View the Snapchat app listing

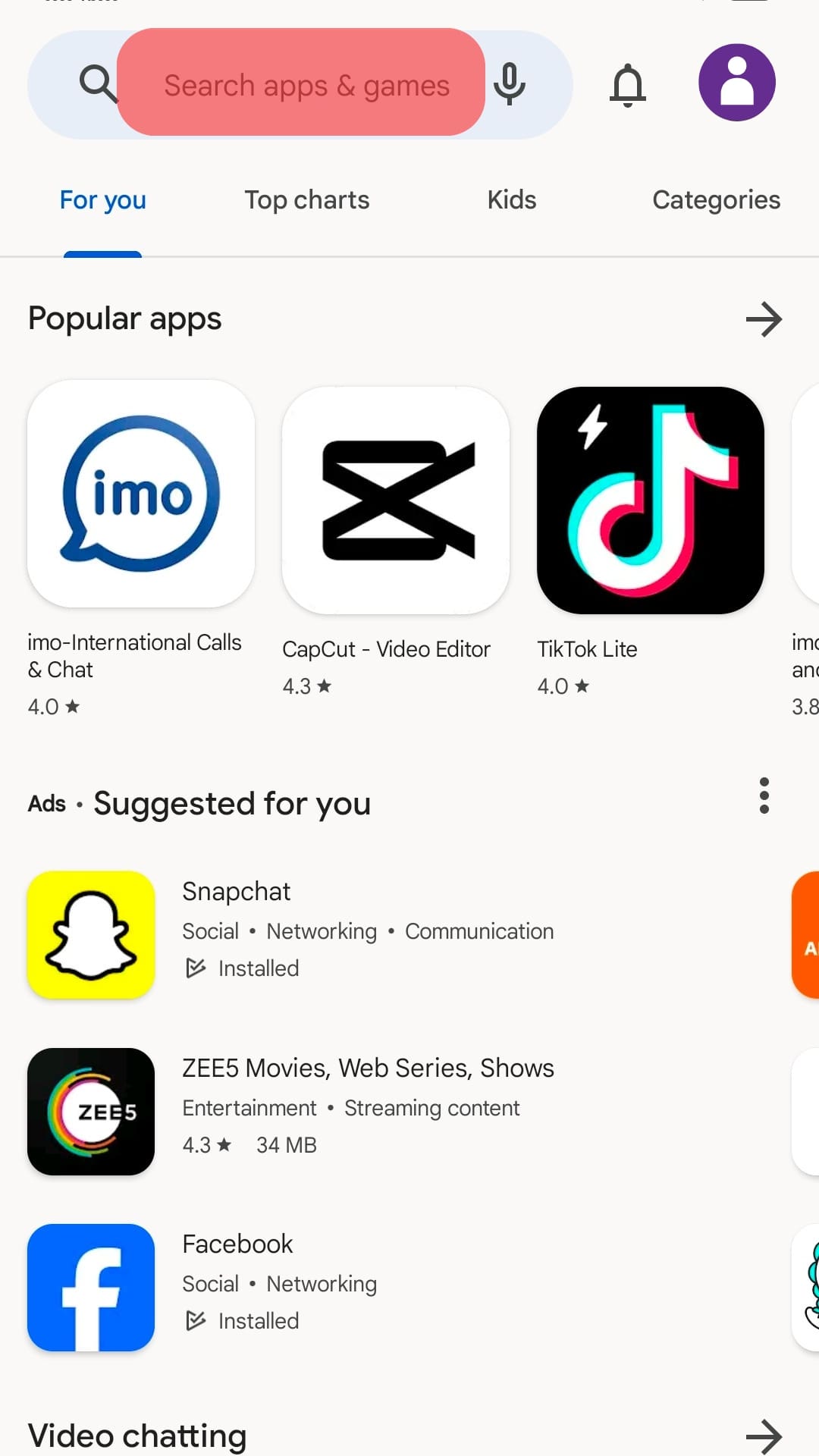pyautogui.click(x=303, y=933)
